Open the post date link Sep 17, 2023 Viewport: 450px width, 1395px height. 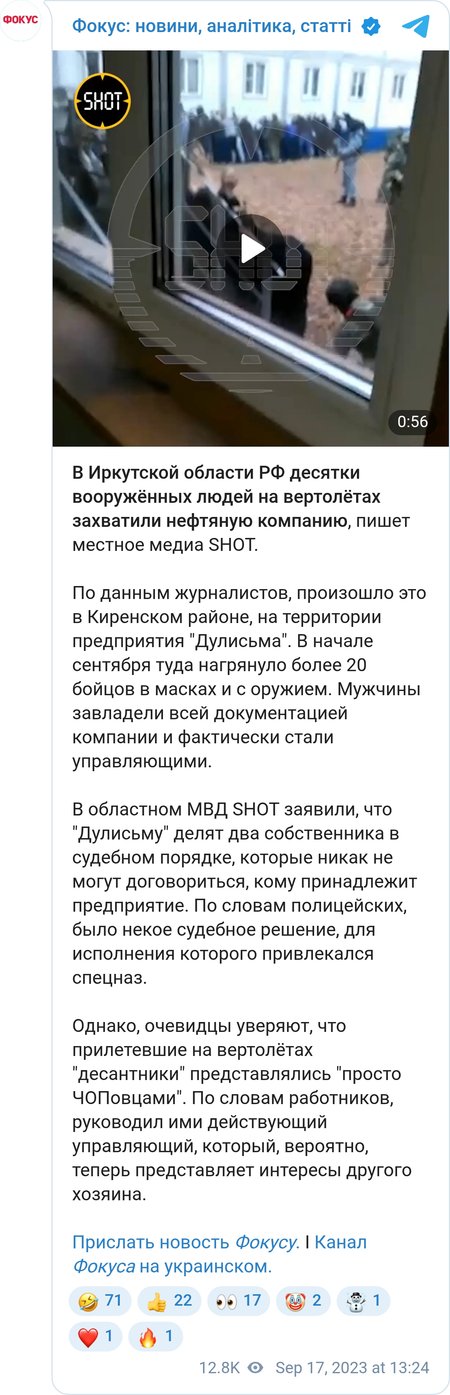[x=352, y=1367]
